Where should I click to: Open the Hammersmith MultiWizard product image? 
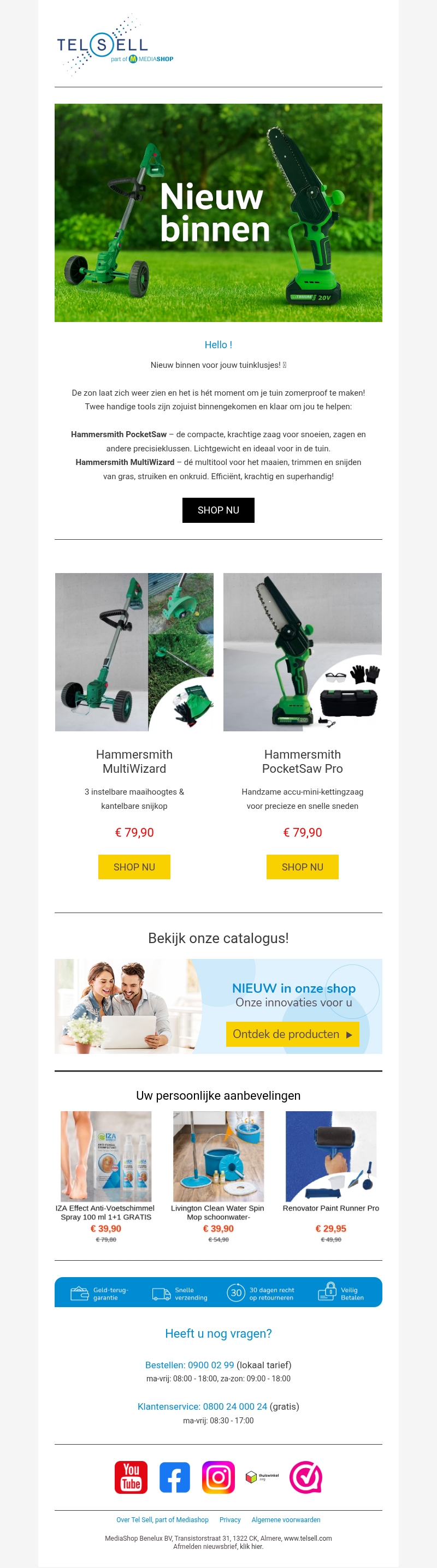(x=134, y=652)
